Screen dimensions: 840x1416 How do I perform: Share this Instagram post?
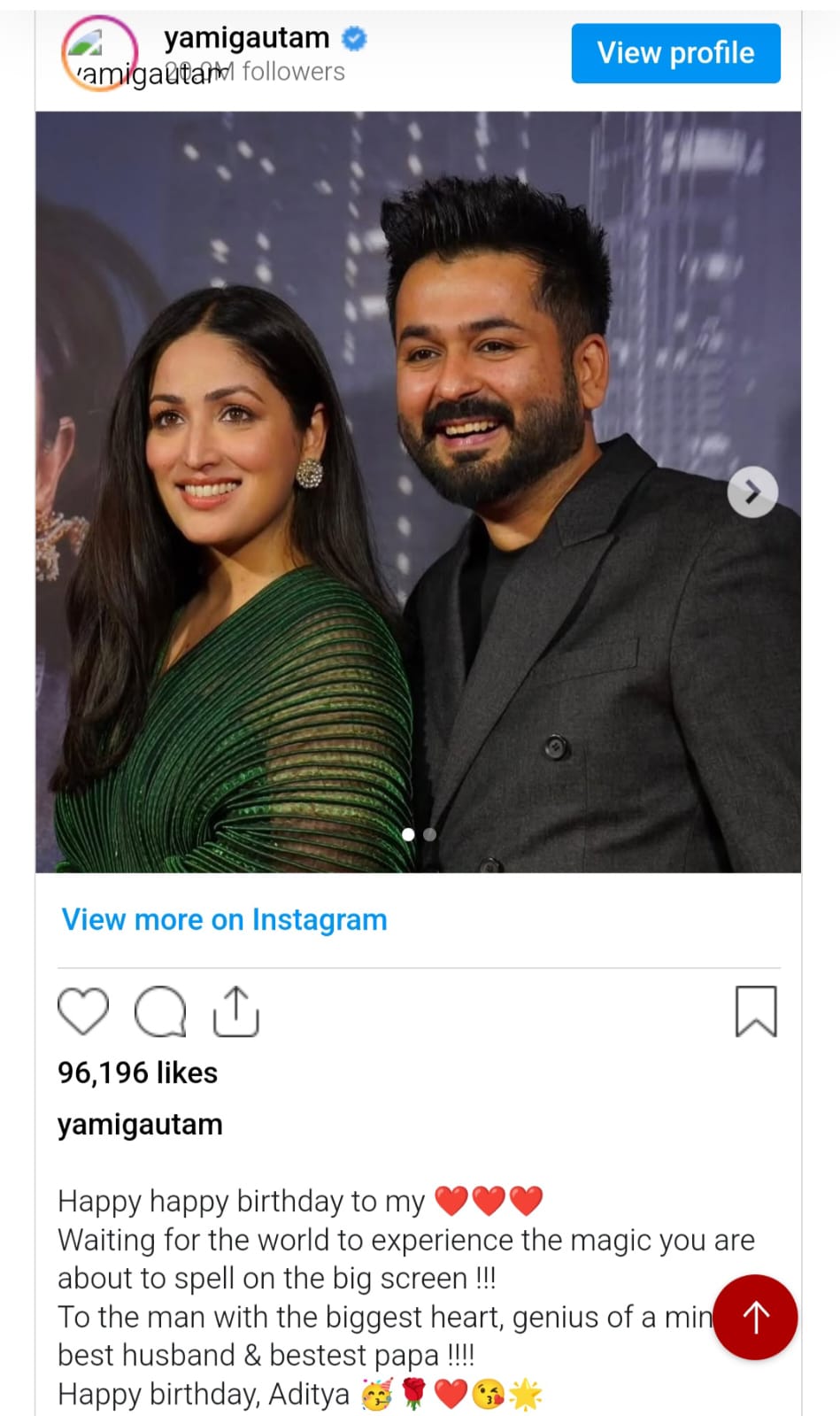click(235, 1010)
